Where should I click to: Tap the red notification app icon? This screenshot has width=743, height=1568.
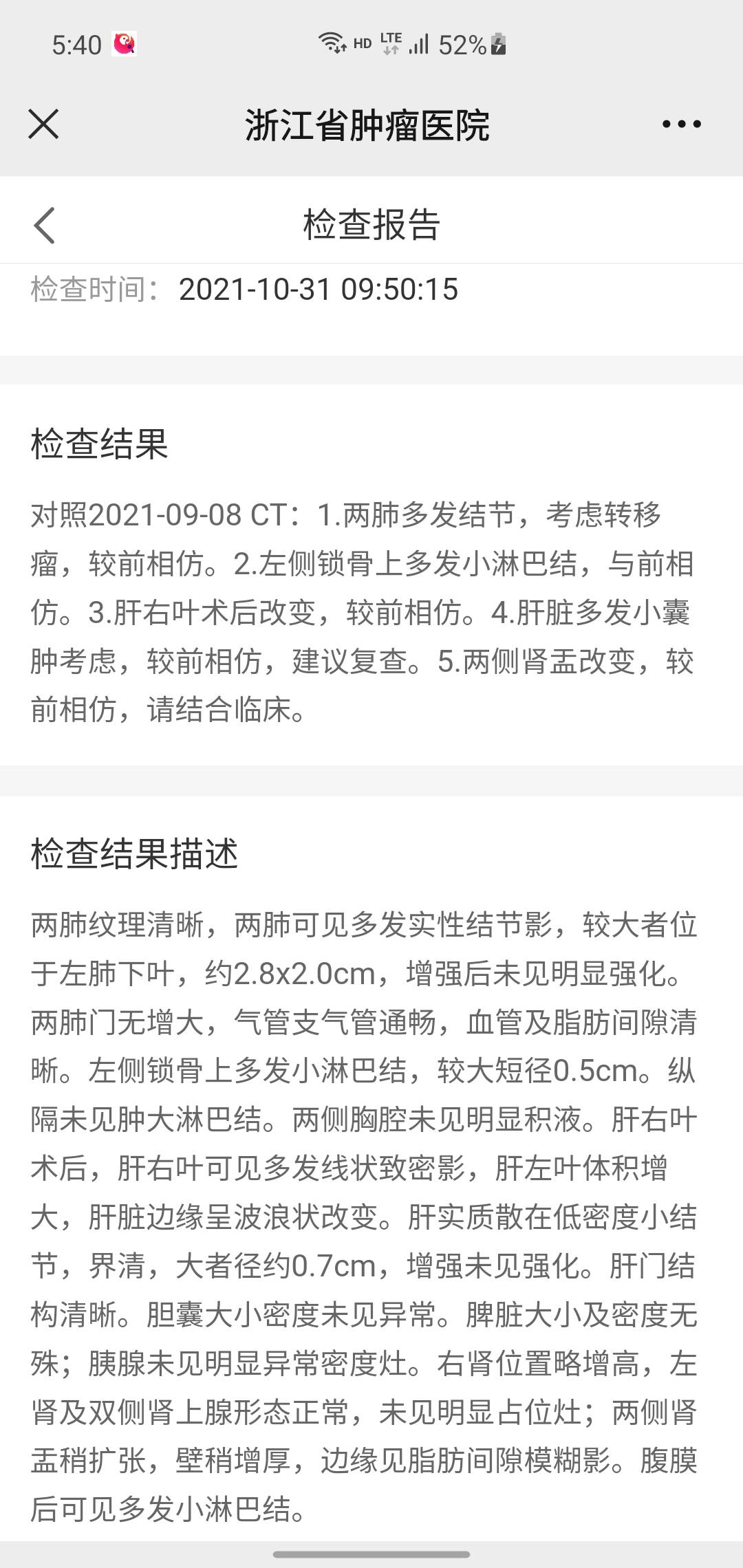pos(123,43)
